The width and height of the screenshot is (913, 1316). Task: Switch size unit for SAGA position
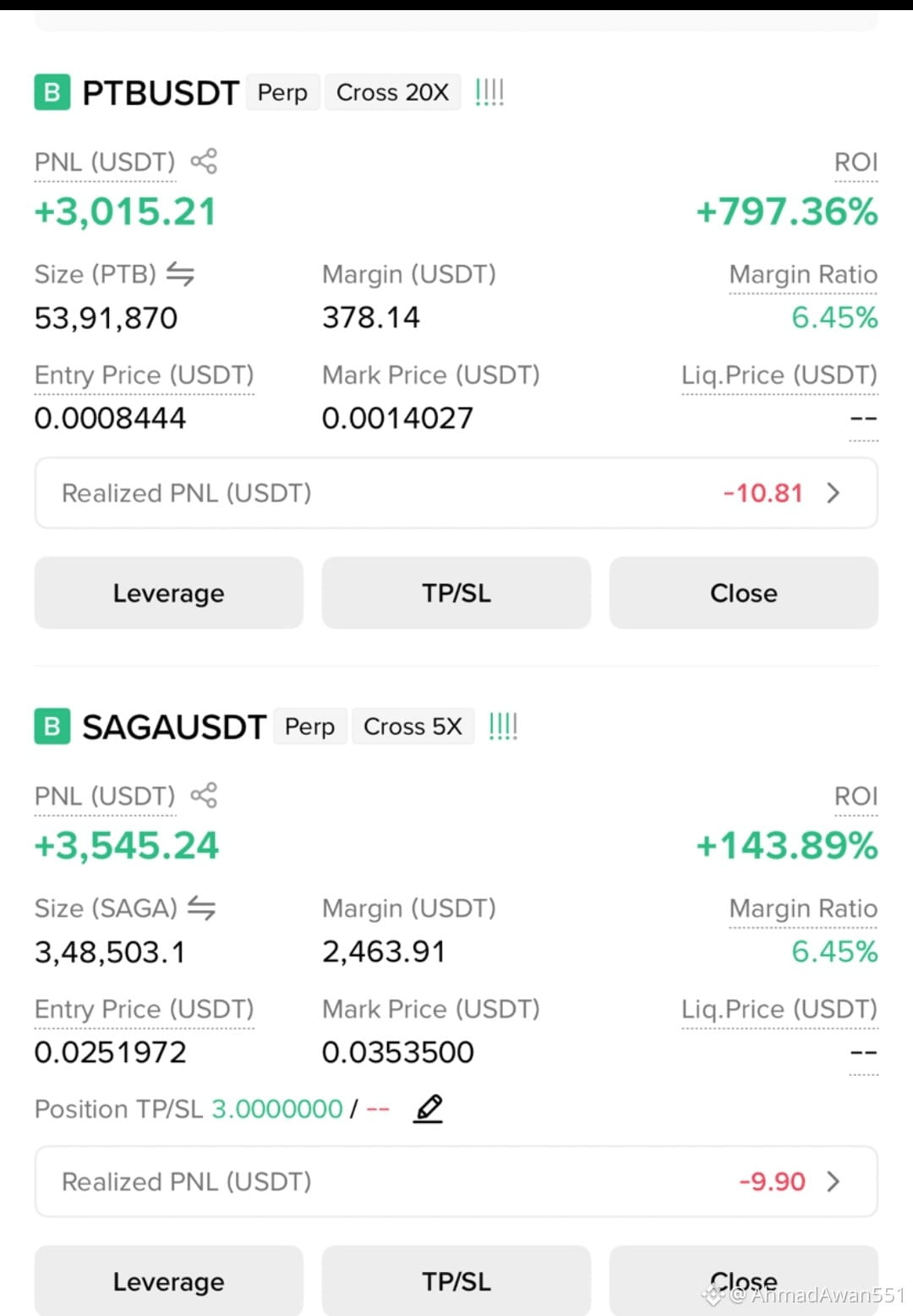pos(201,908)
